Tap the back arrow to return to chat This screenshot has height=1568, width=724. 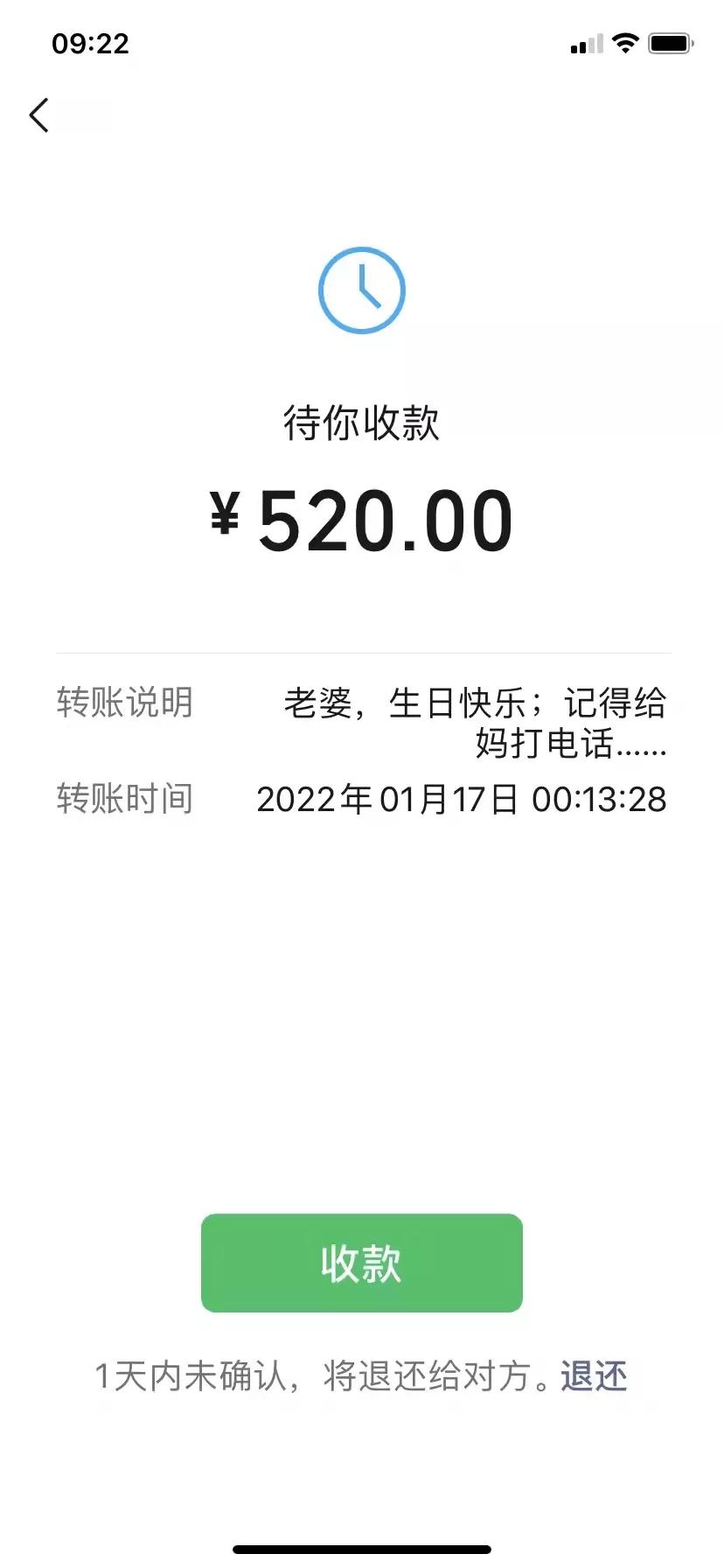coord(38,115)
